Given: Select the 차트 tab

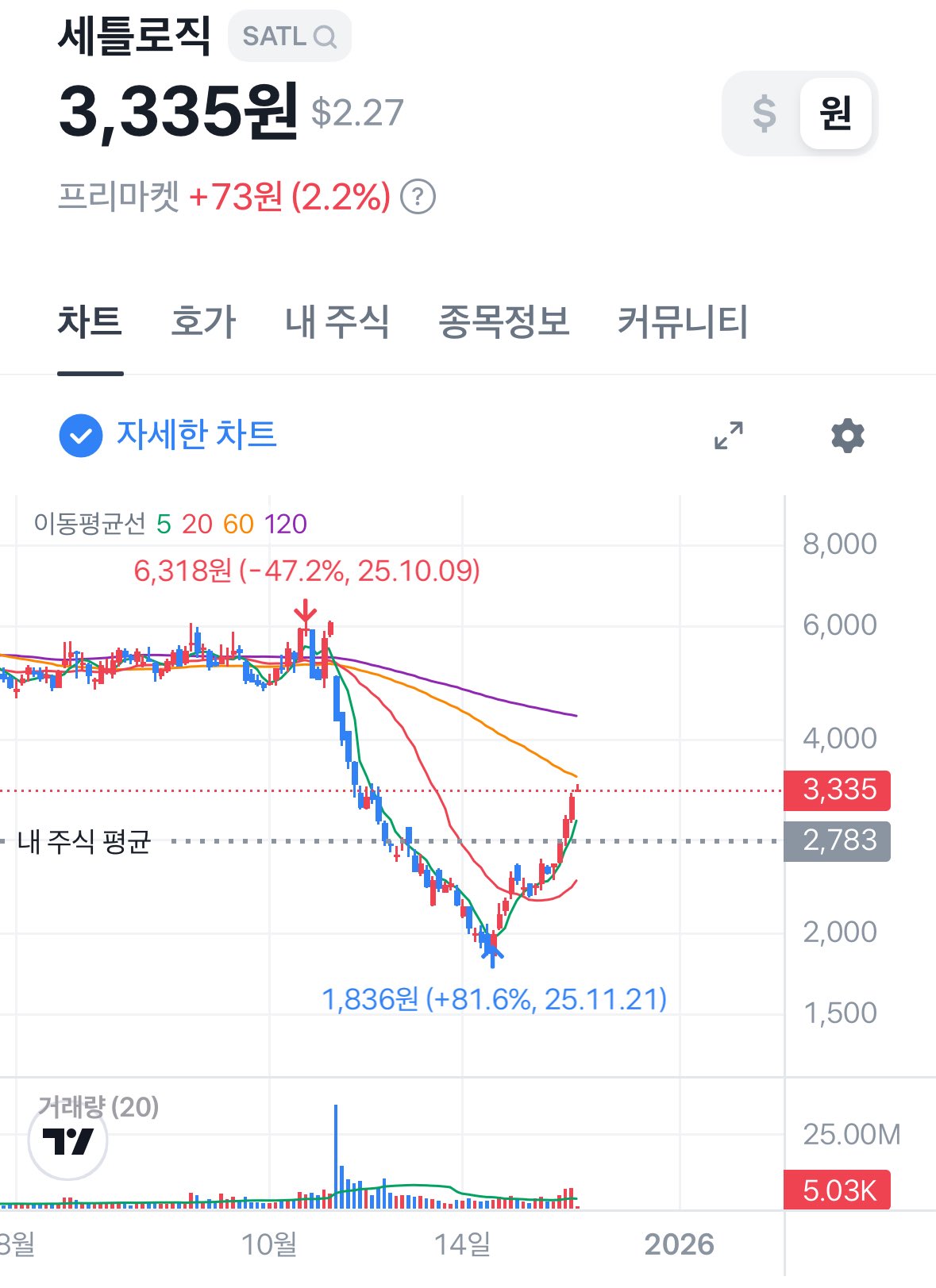Looking at the screenshot, I should tap(90, 322).
